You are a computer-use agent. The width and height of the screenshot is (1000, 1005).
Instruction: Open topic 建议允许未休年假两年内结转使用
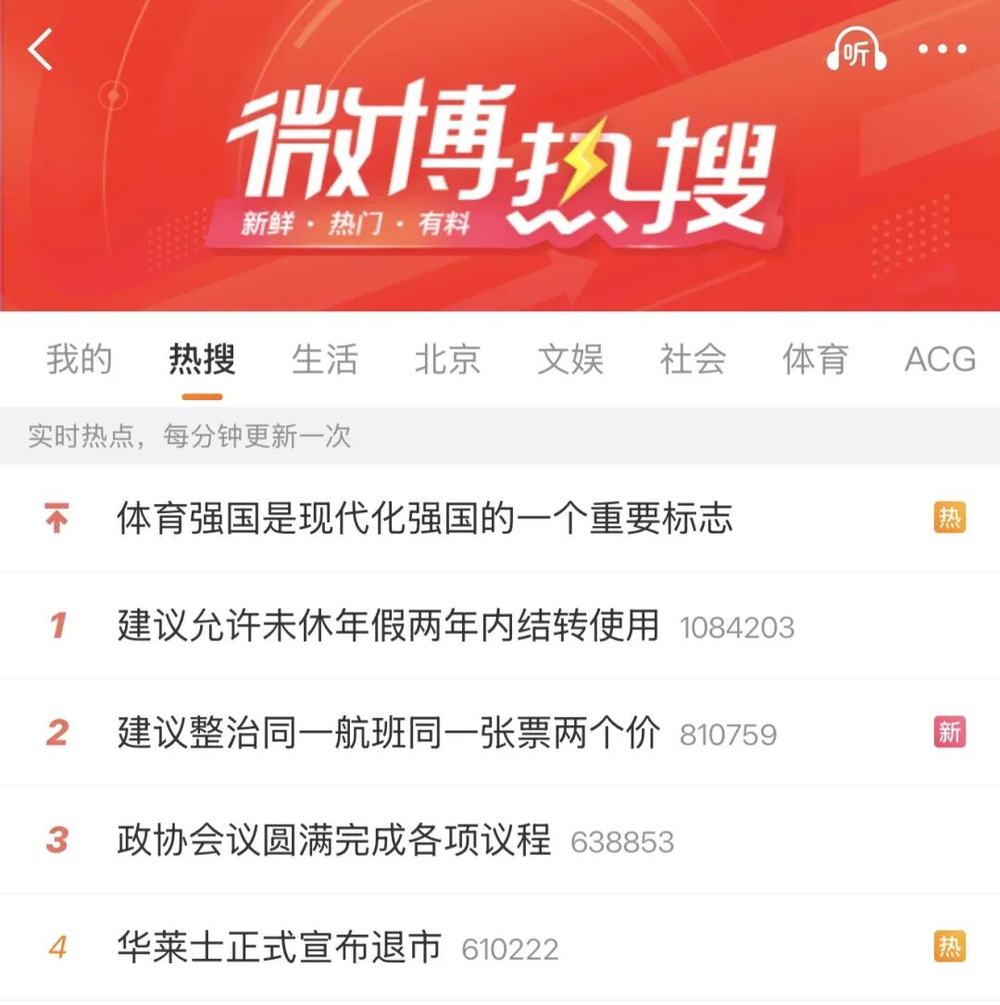coord(388,626)
